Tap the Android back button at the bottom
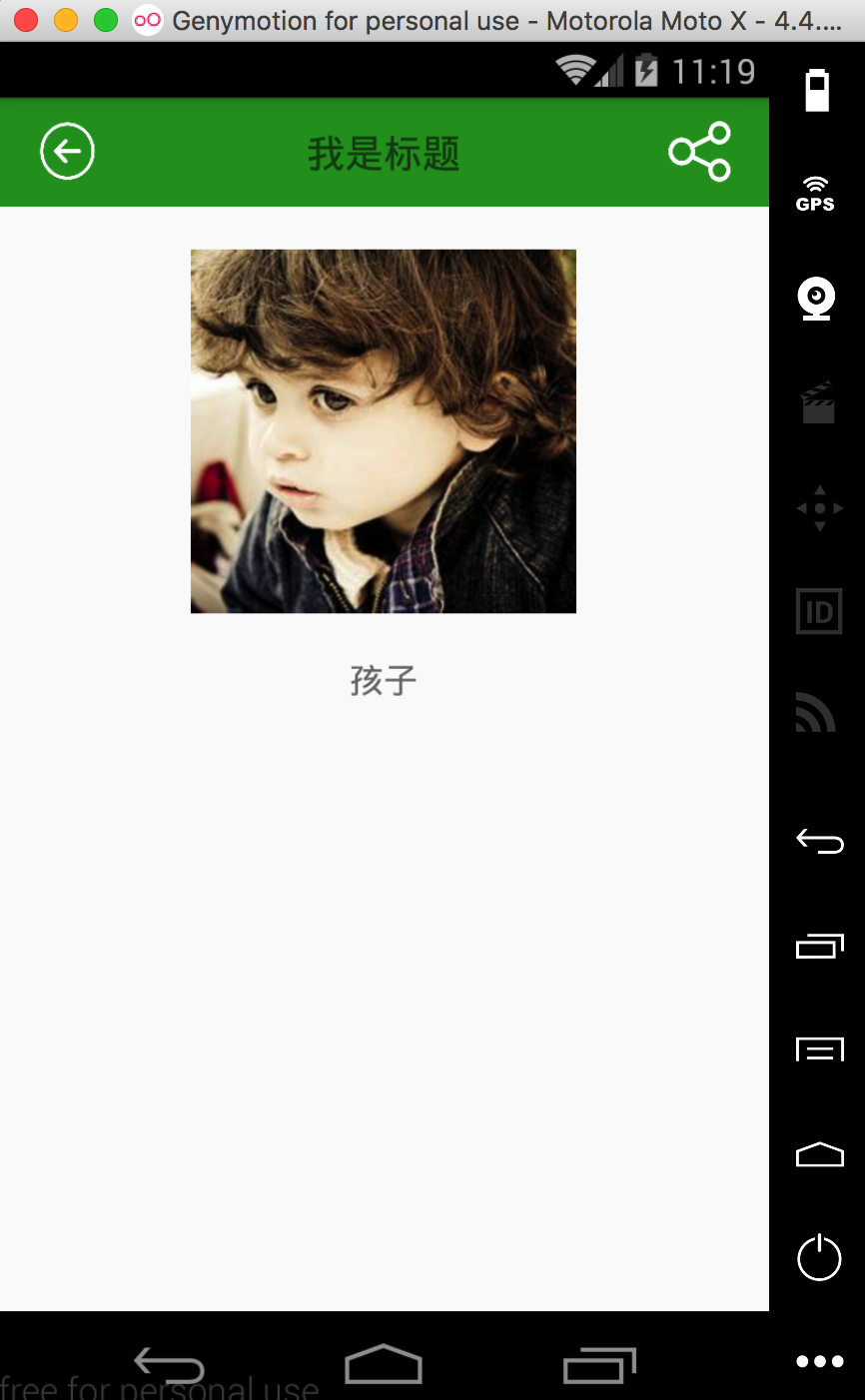 coord(169,1364)
